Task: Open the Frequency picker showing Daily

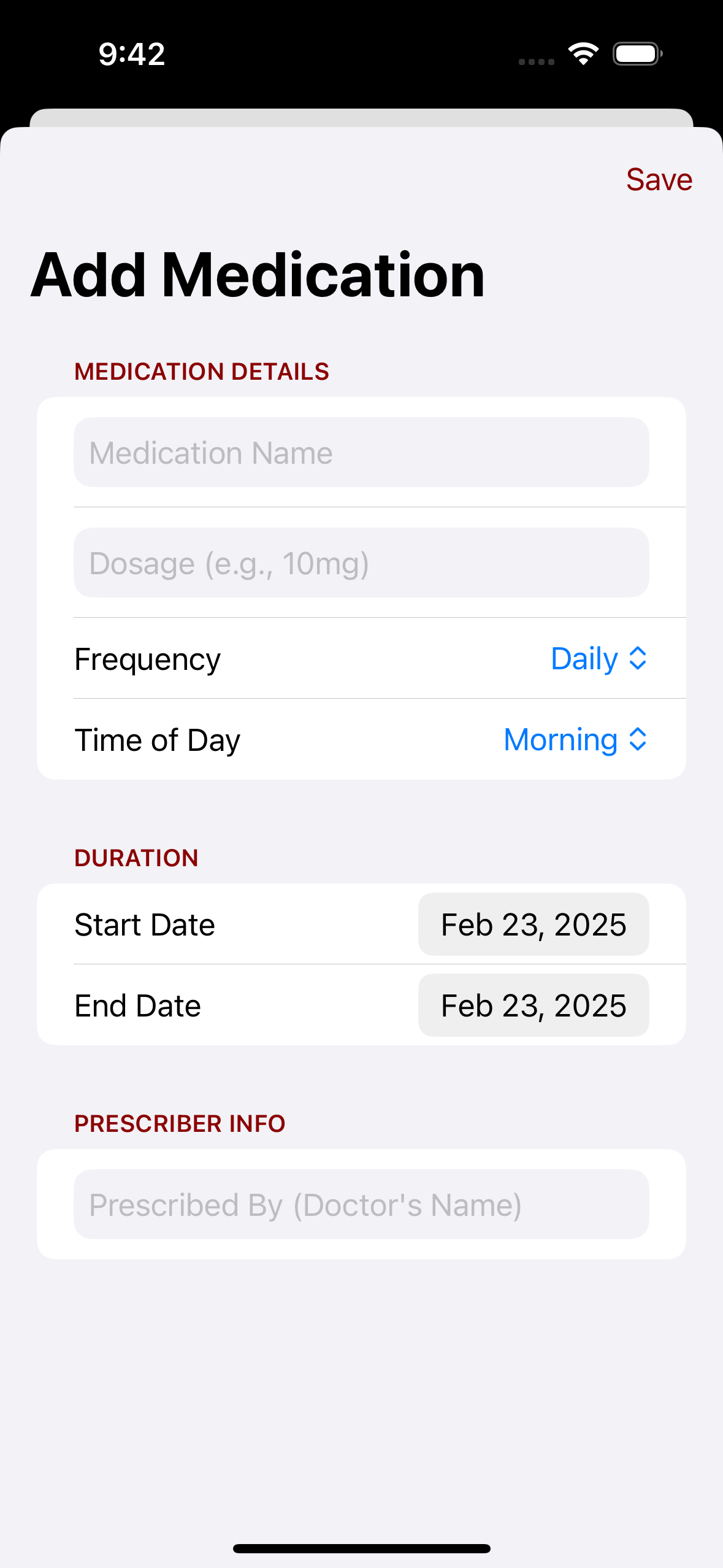Action: [x=599, y=659]
